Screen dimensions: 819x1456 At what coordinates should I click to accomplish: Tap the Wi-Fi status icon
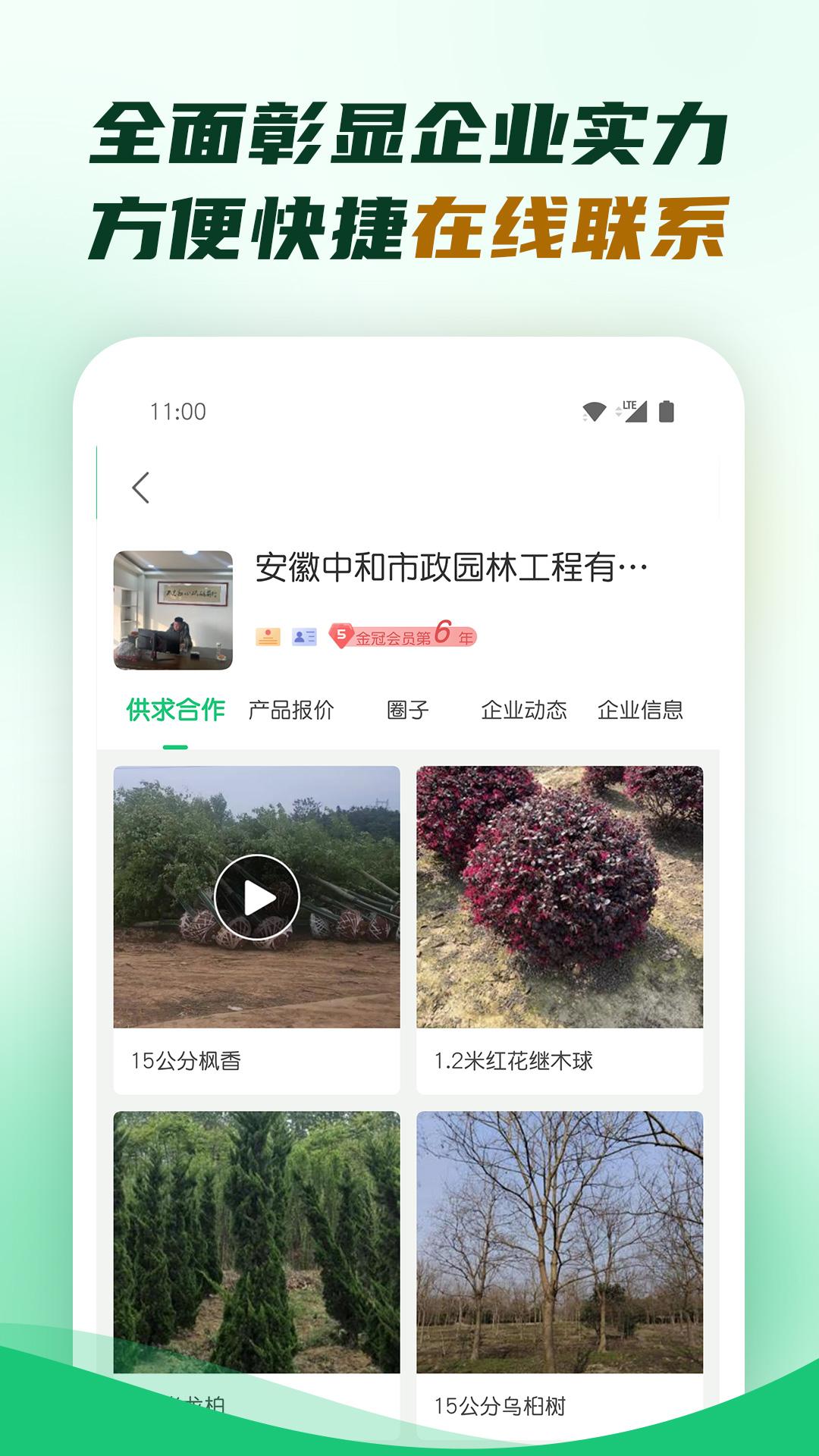pos(594,413)
